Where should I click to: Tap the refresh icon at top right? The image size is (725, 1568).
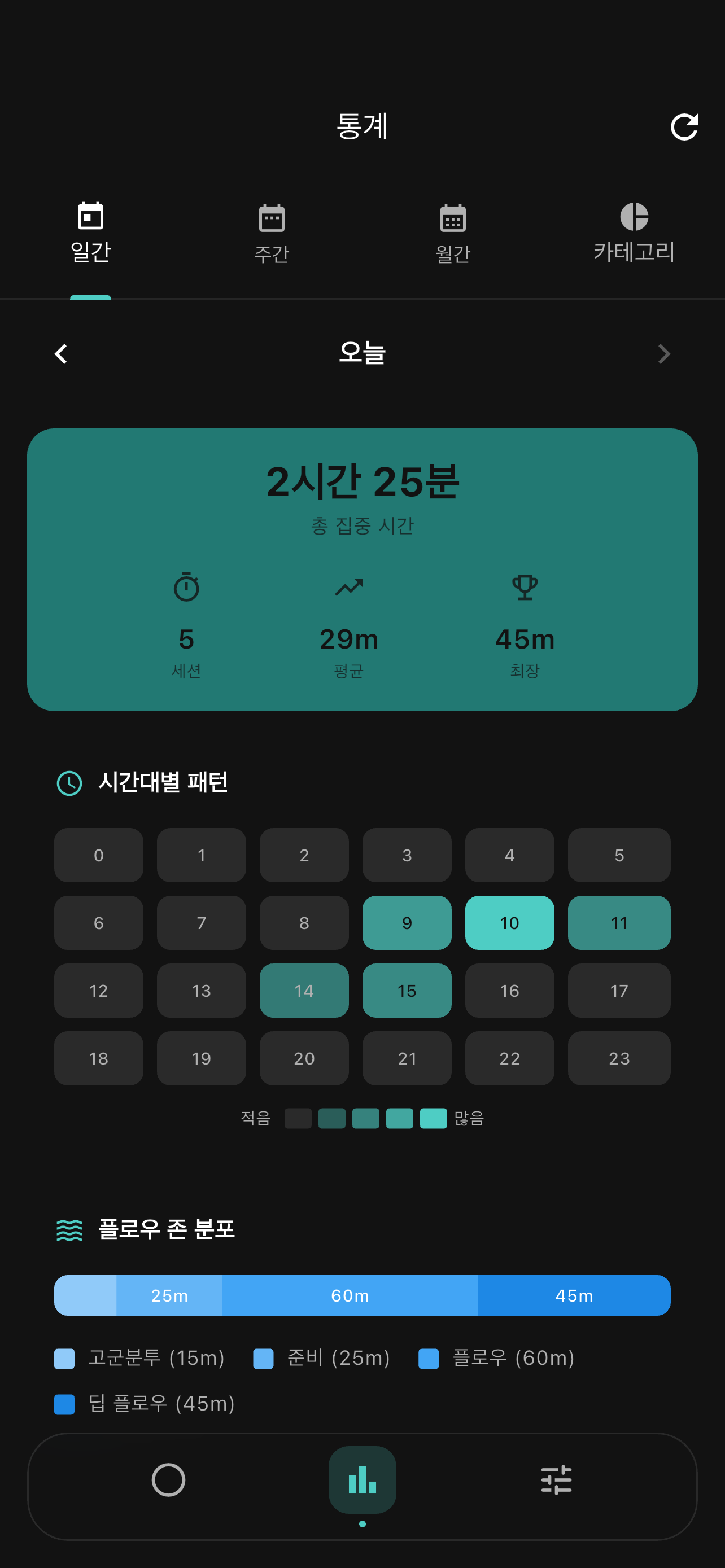(685, 126)
